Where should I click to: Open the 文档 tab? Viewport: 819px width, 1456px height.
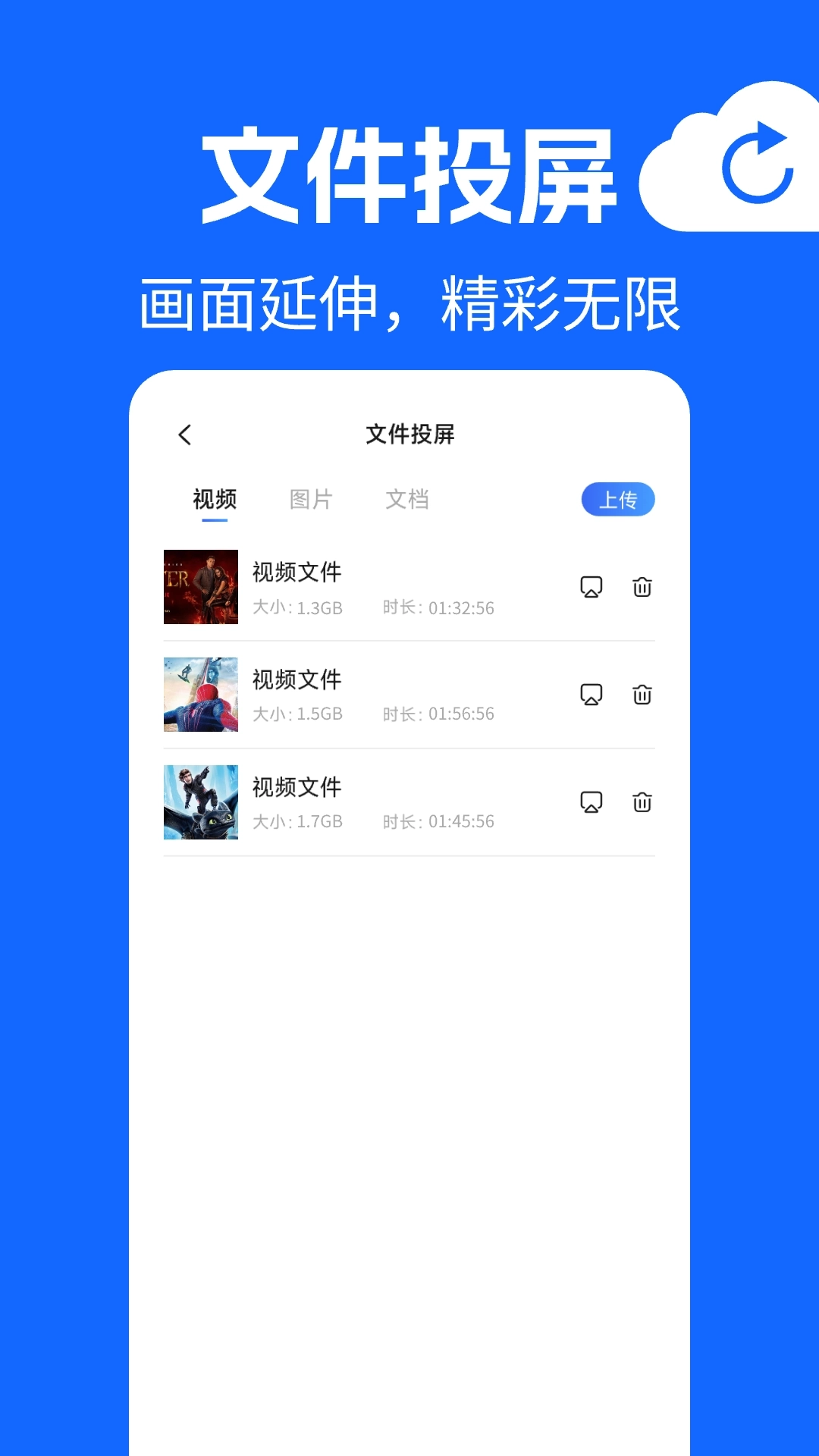click(408, 499)
